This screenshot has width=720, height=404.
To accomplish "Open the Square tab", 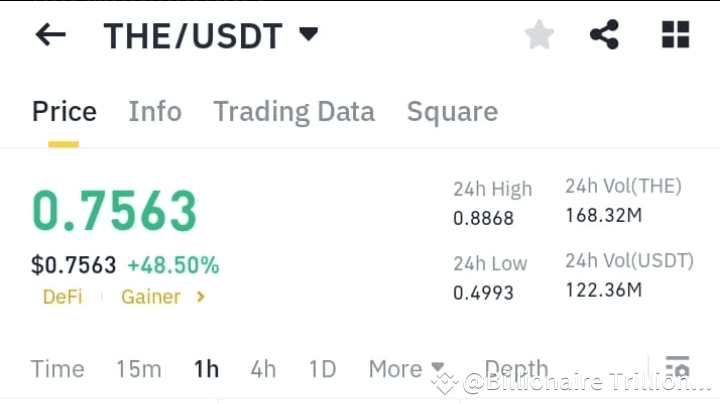I will (x=452, y=112).
